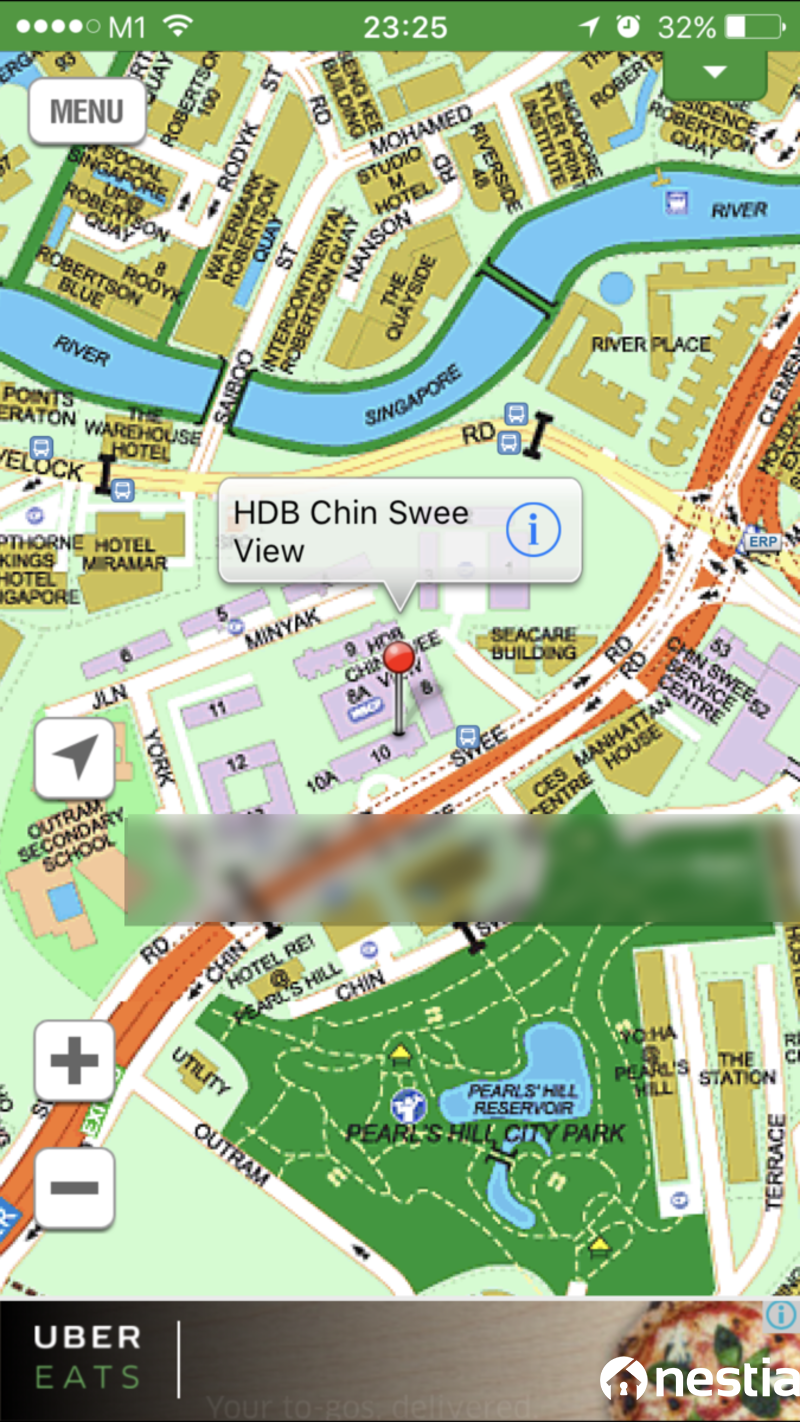This screenshot has width=800, height=1422.
Task: Center map on my current location
Action: click(x=75, y=759)
